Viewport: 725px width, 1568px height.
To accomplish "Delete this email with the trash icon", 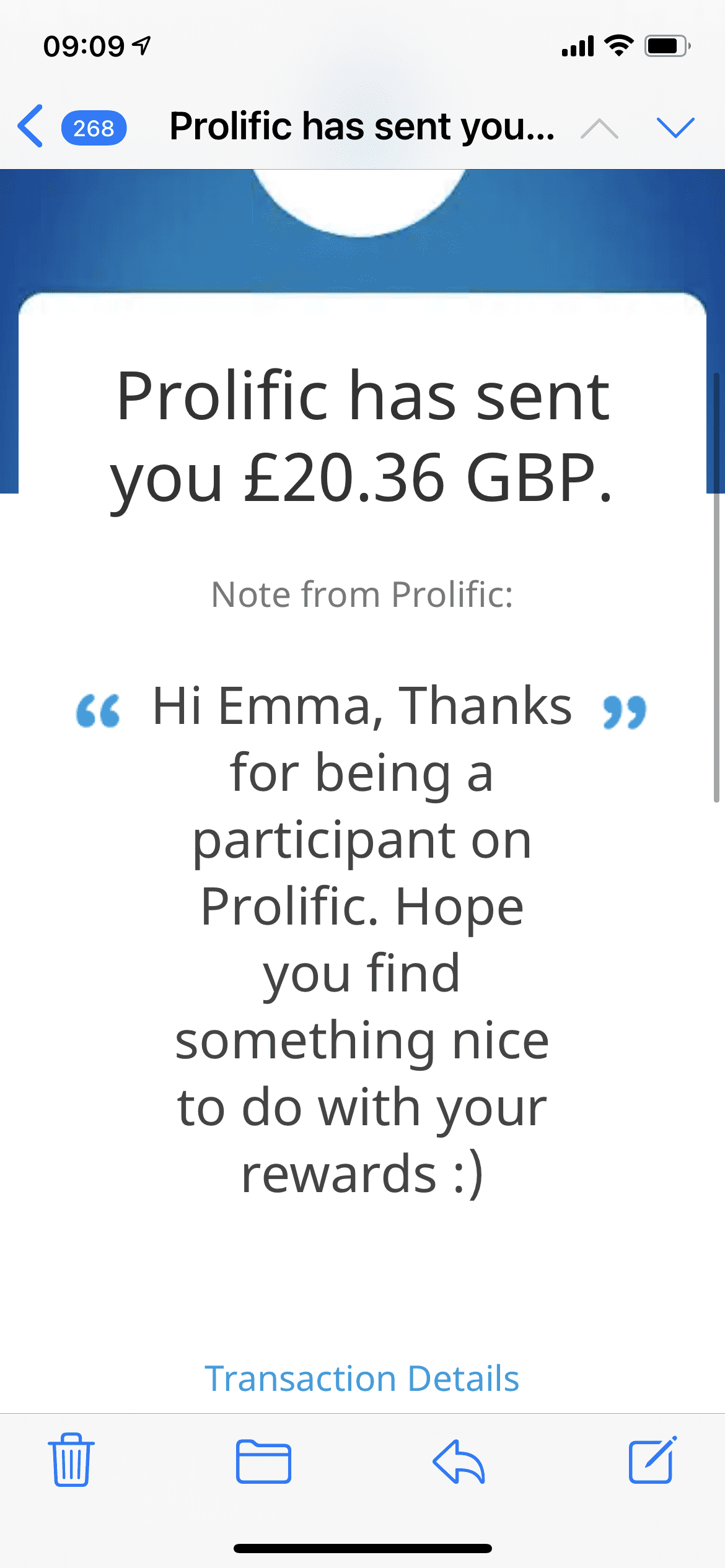I will 71,1460.
